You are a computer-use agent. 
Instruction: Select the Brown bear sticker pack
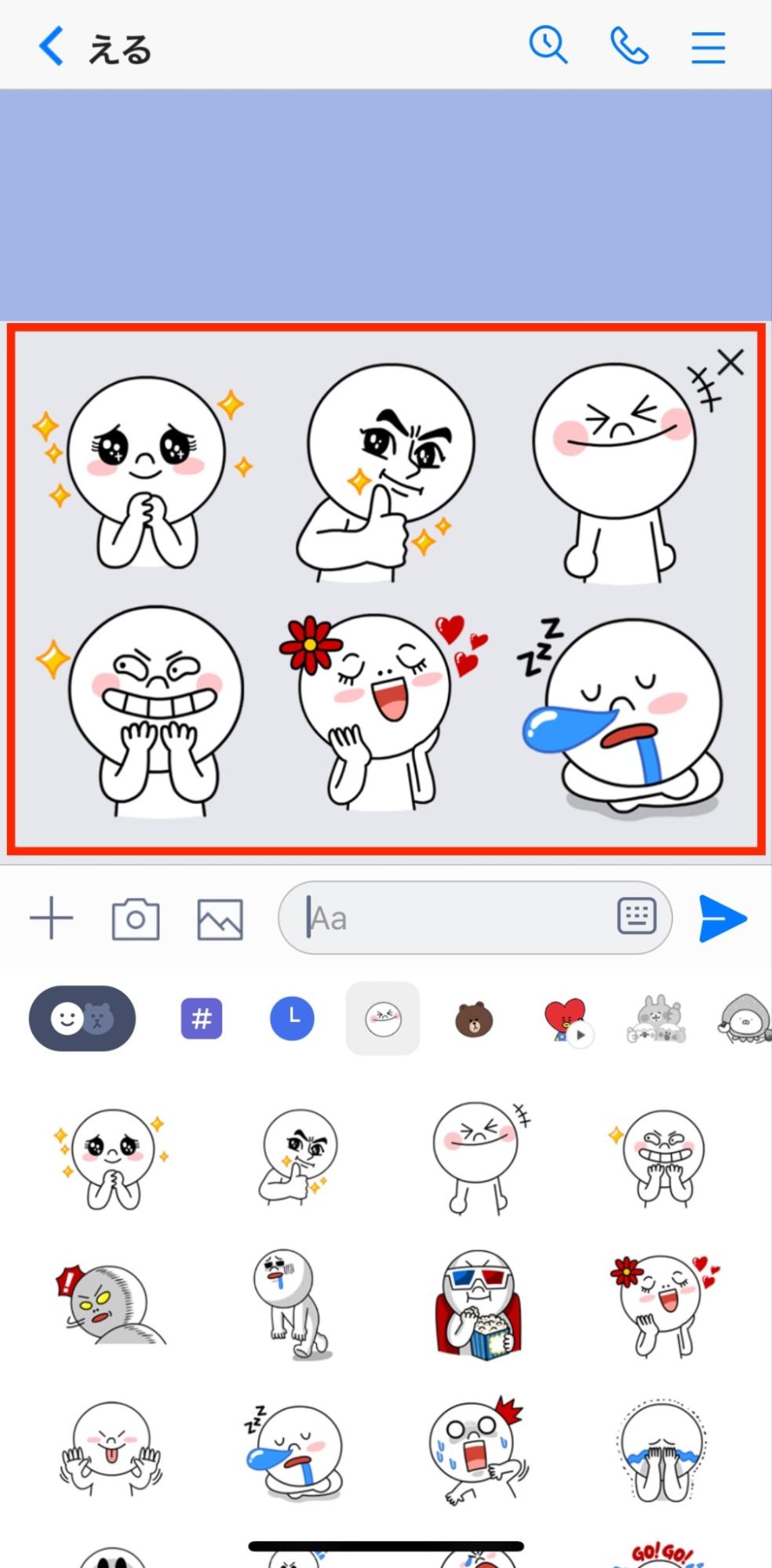pos(474,1019)
